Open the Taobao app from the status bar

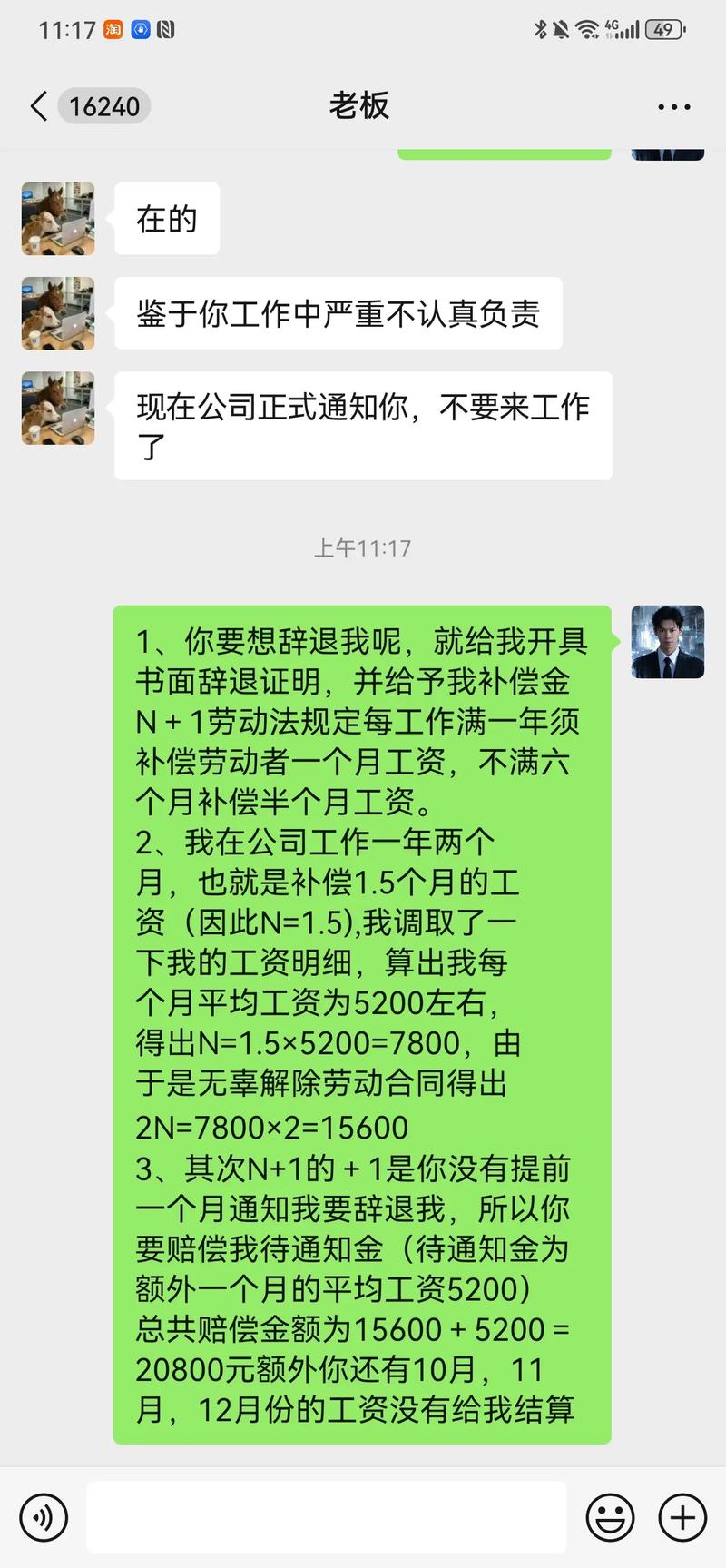(x=113, y=29)
